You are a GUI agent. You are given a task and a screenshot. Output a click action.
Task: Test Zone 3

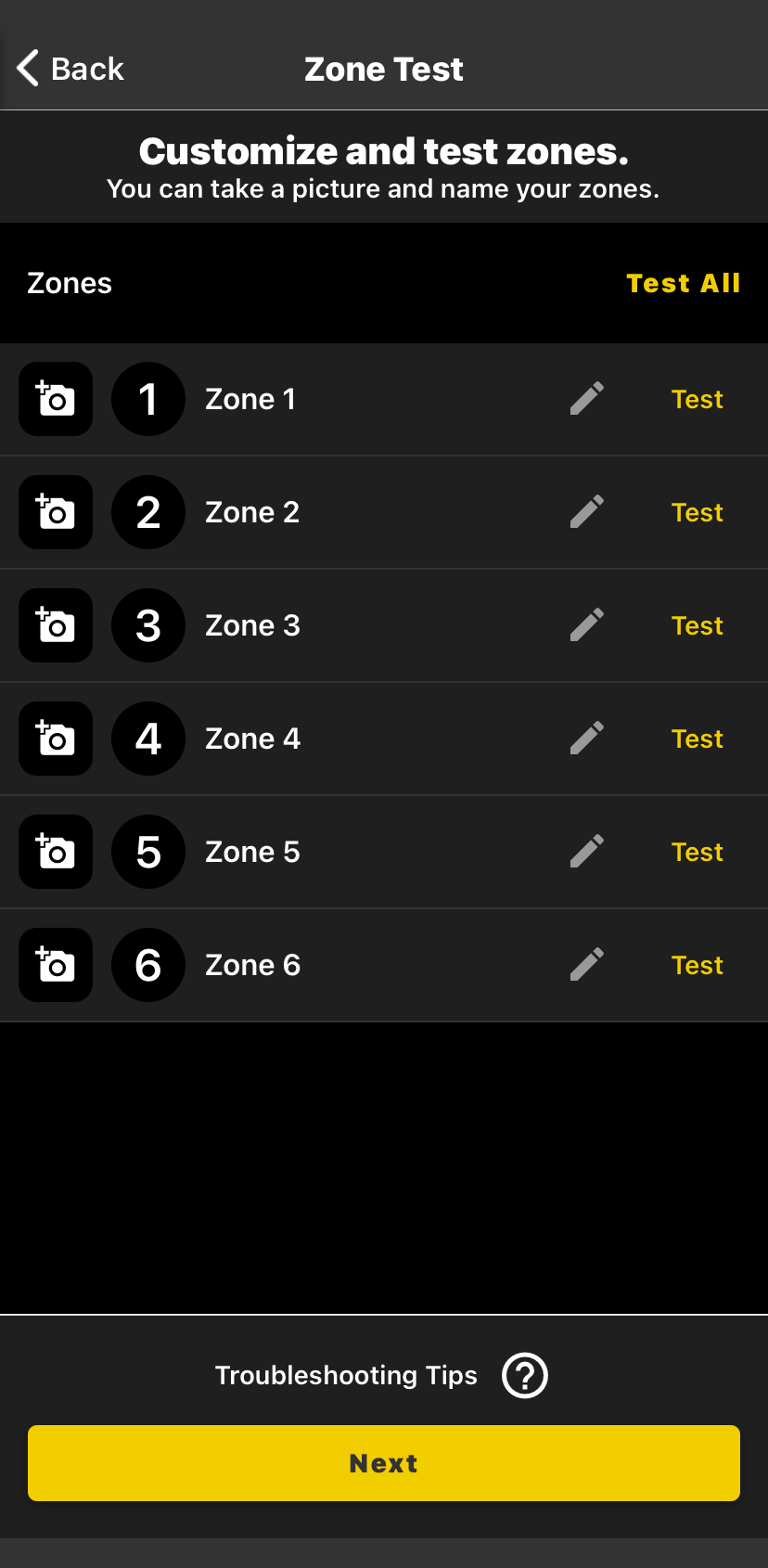(697, 625)
